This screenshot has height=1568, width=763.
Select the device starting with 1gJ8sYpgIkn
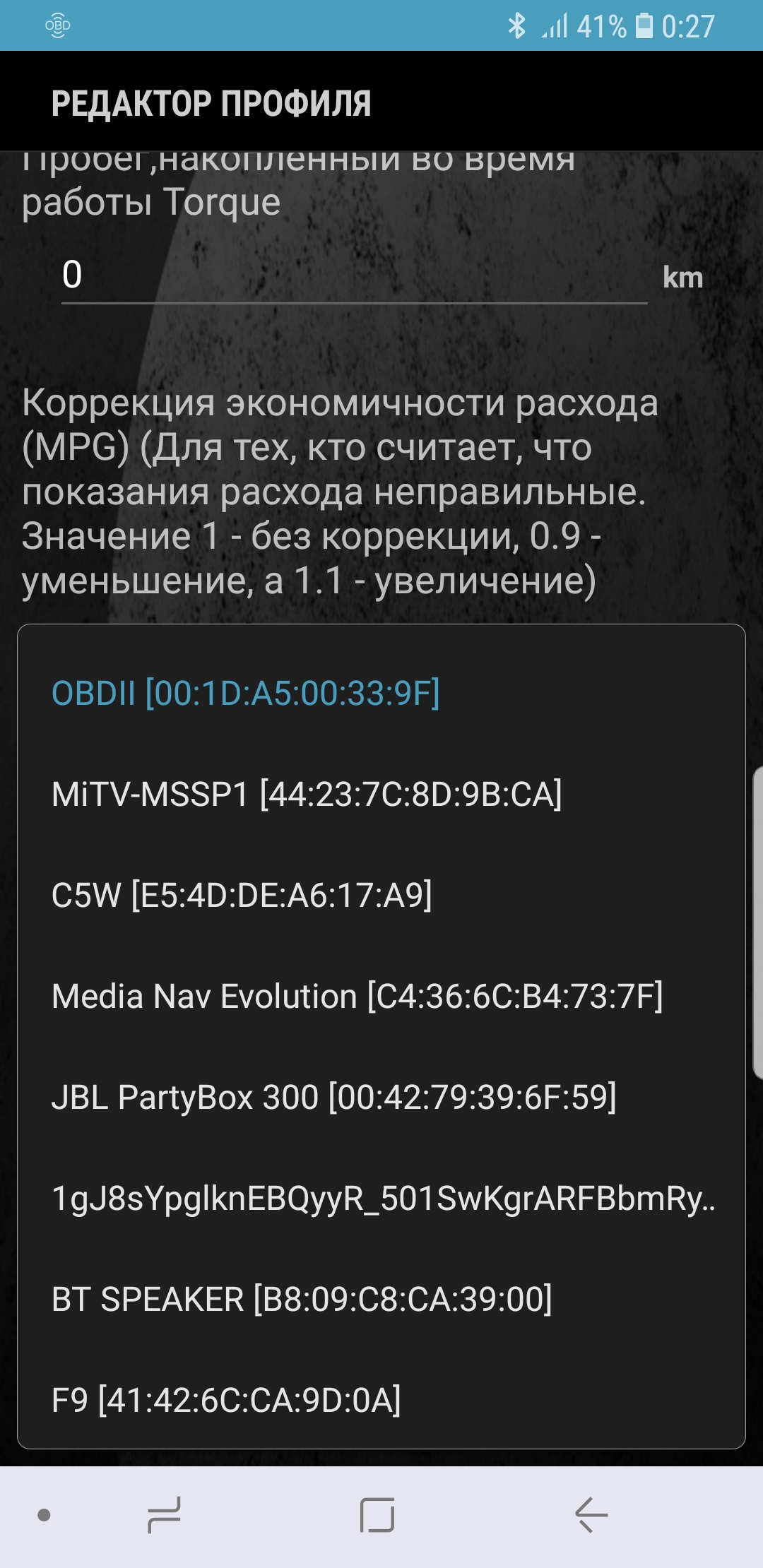coord(381,1198)
